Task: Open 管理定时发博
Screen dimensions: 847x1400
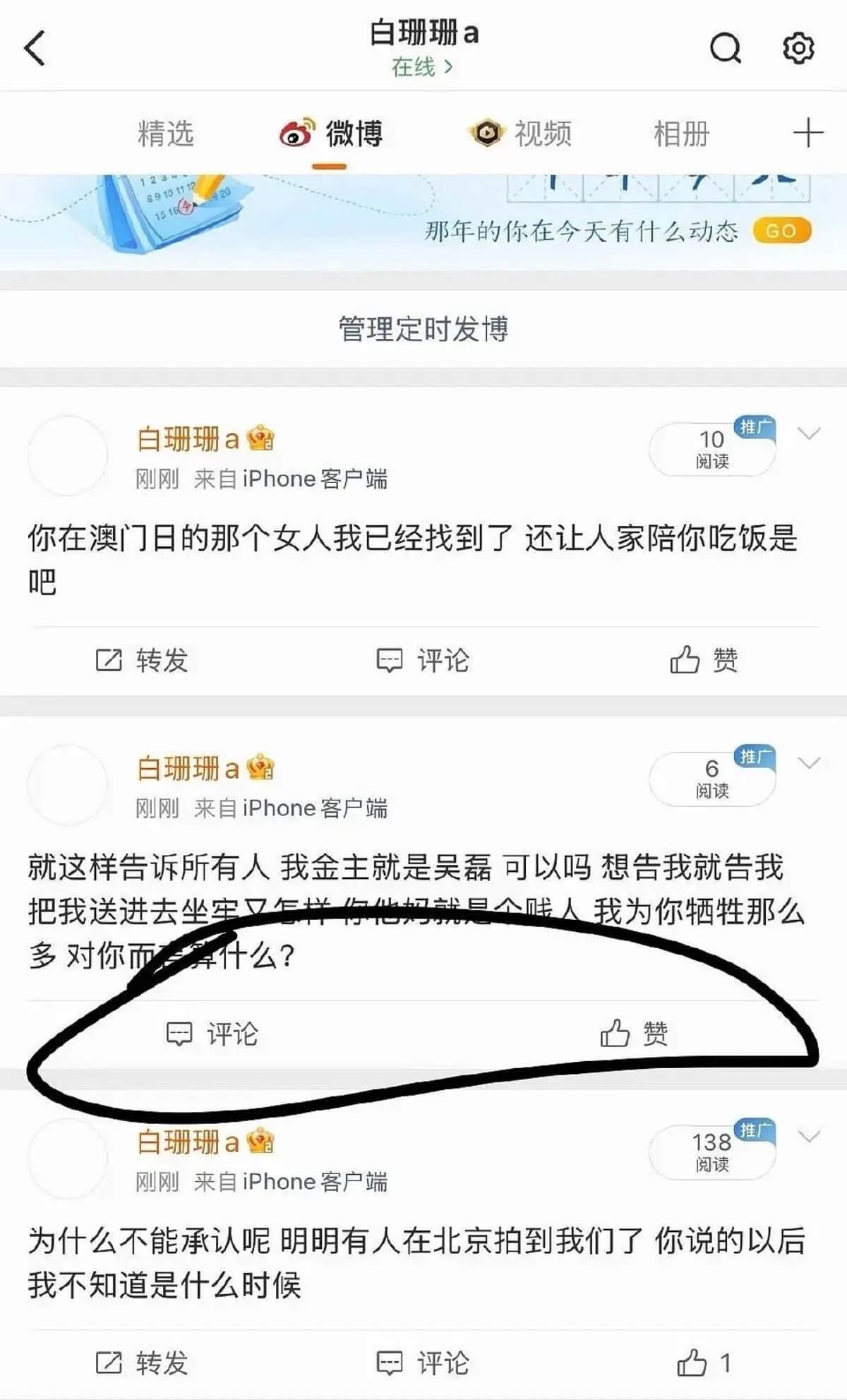Action: point(423,329)
